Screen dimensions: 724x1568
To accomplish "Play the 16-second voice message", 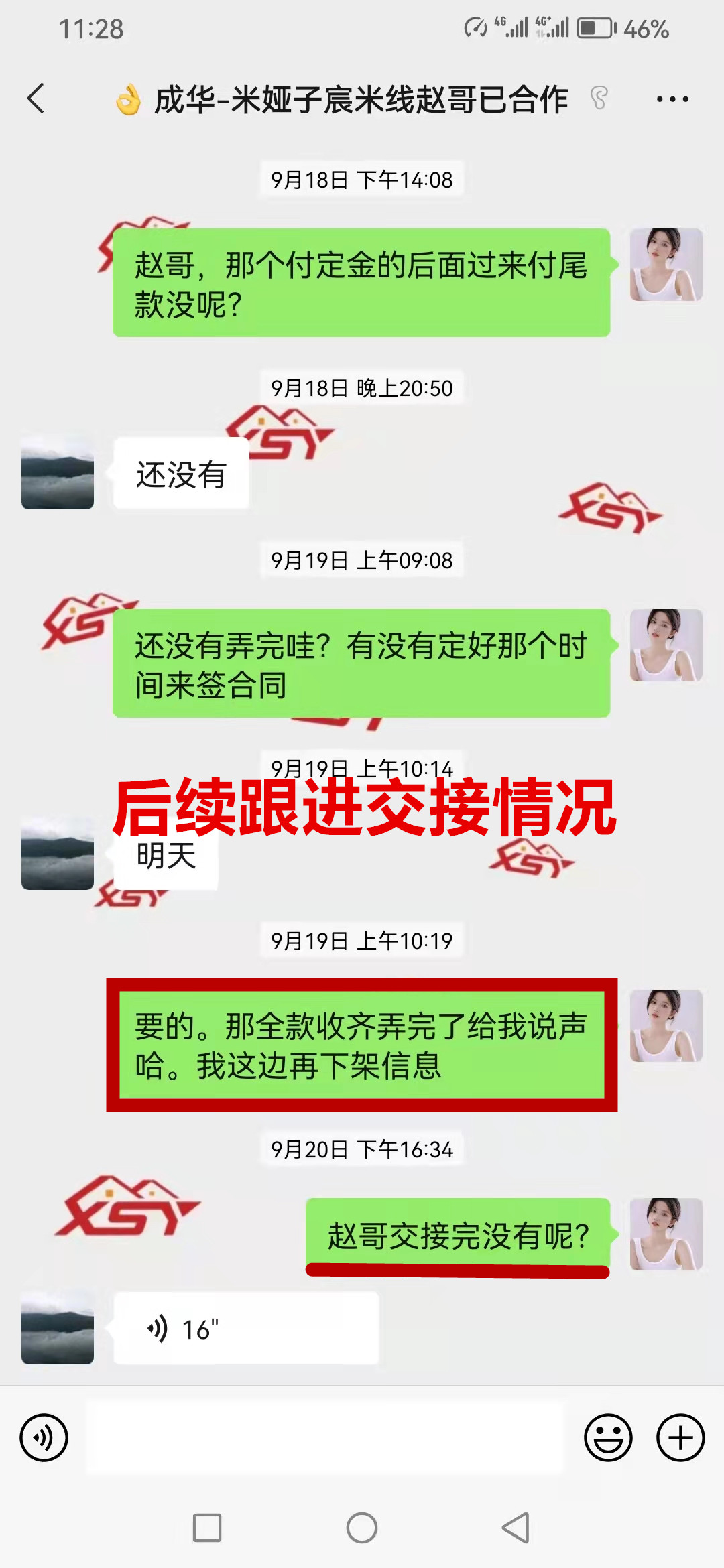I will 245,1328.
